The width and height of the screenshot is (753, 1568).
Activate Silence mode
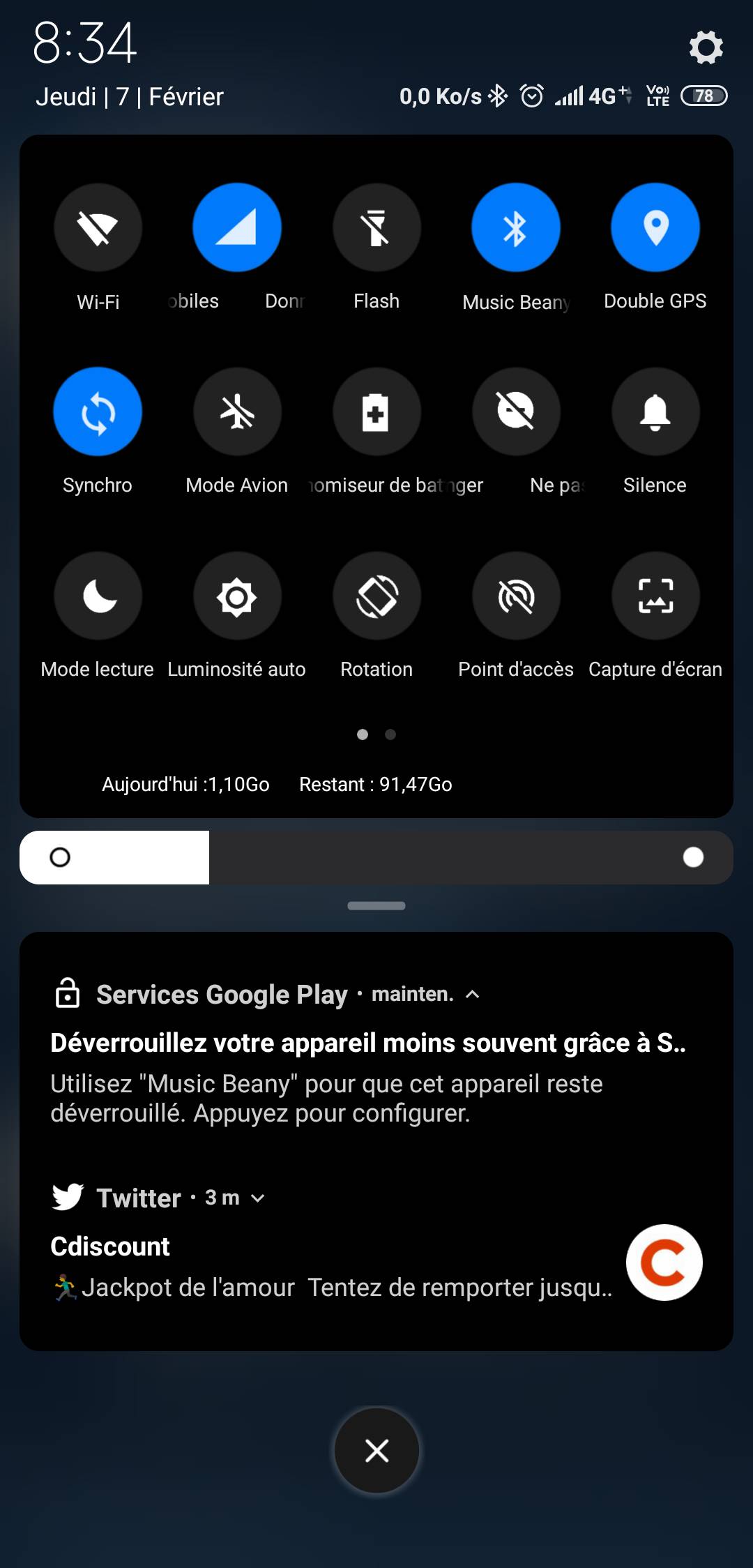pos(655,412)
